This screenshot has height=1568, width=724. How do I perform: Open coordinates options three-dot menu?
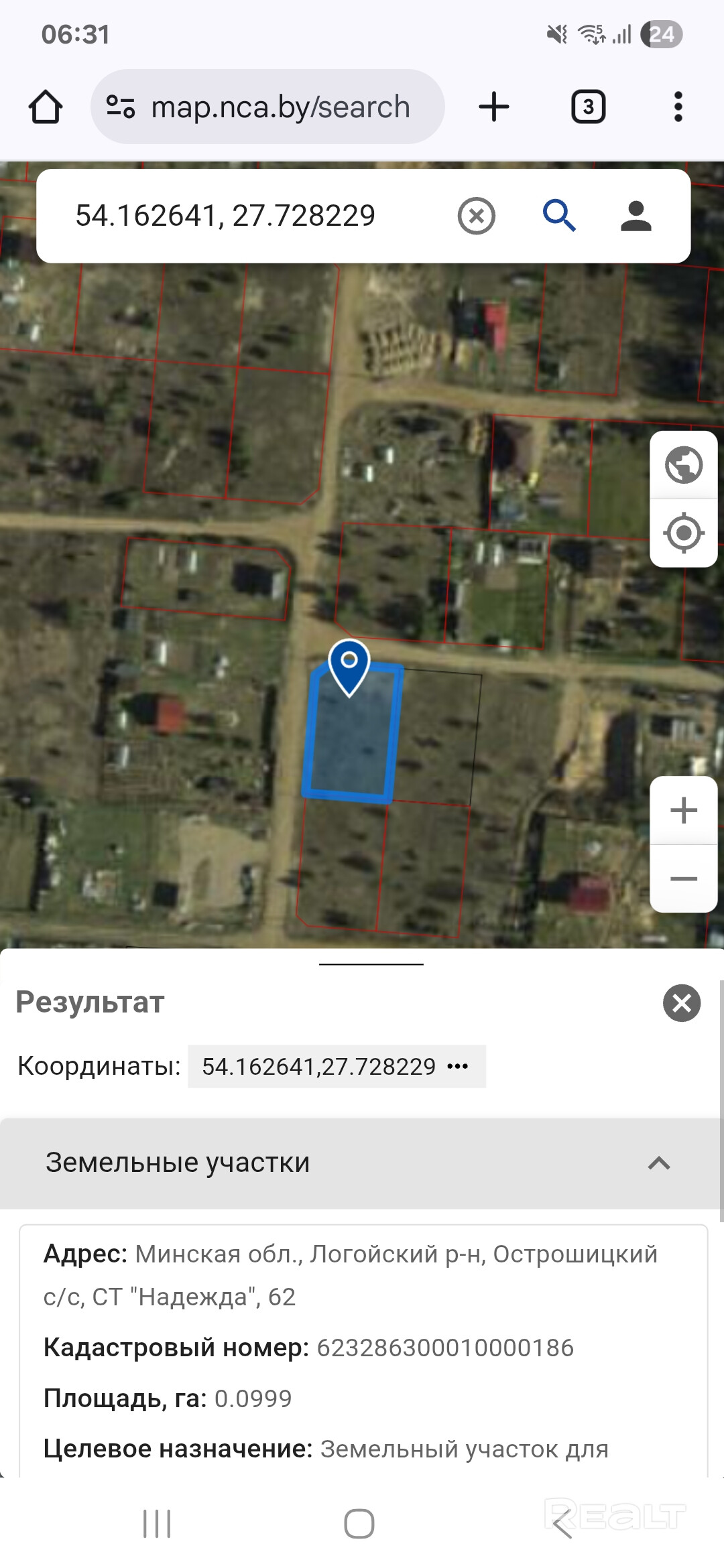(457, 1066)
